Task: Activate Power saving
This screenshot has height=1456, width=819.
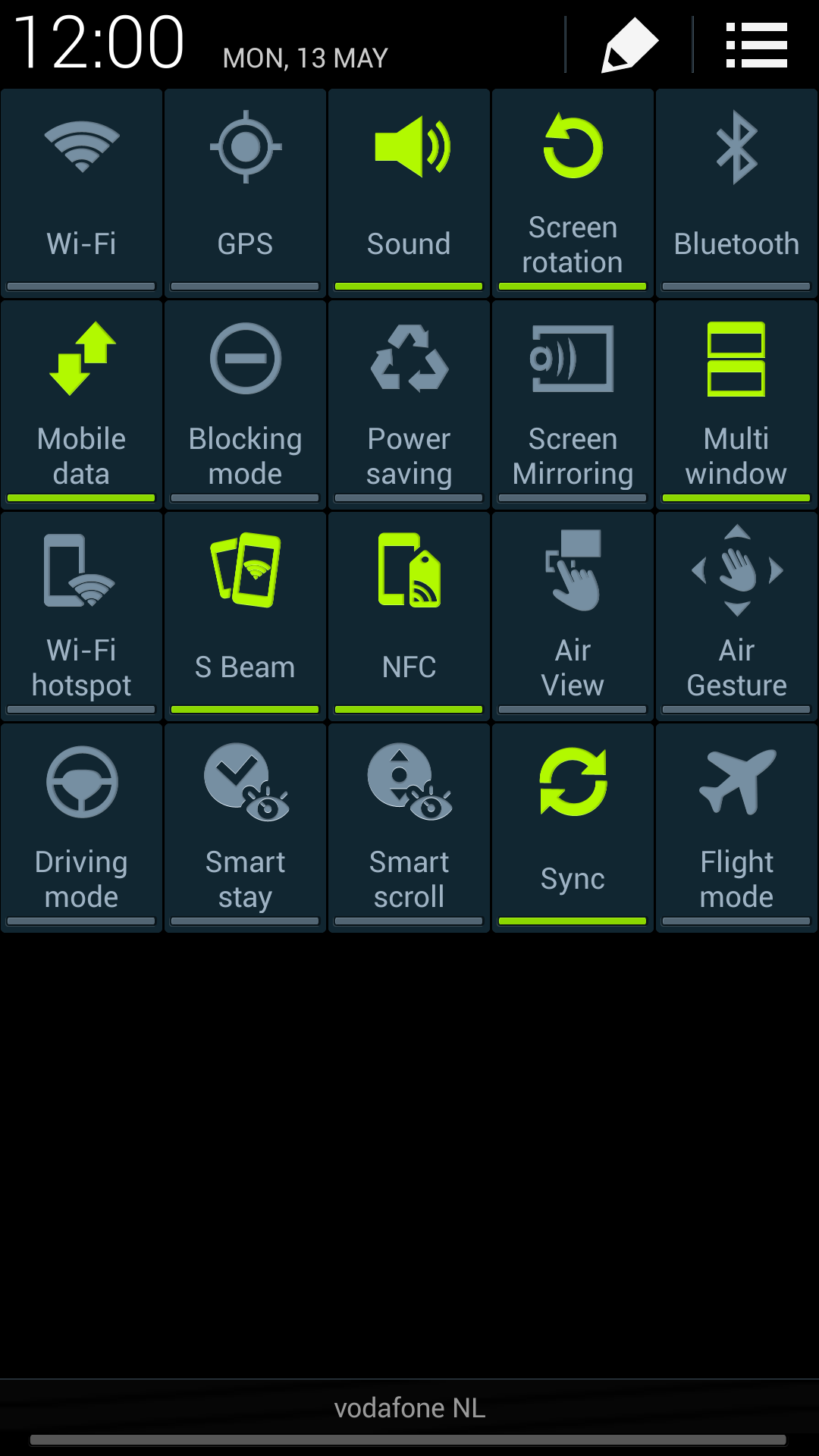Action: [409, 403]
